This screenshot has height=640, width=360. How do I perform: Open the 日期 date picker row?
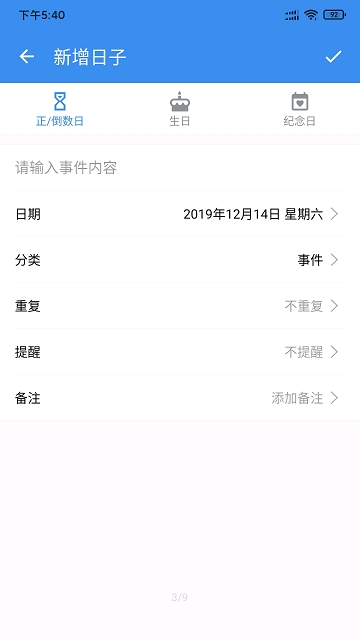[180, 214]
